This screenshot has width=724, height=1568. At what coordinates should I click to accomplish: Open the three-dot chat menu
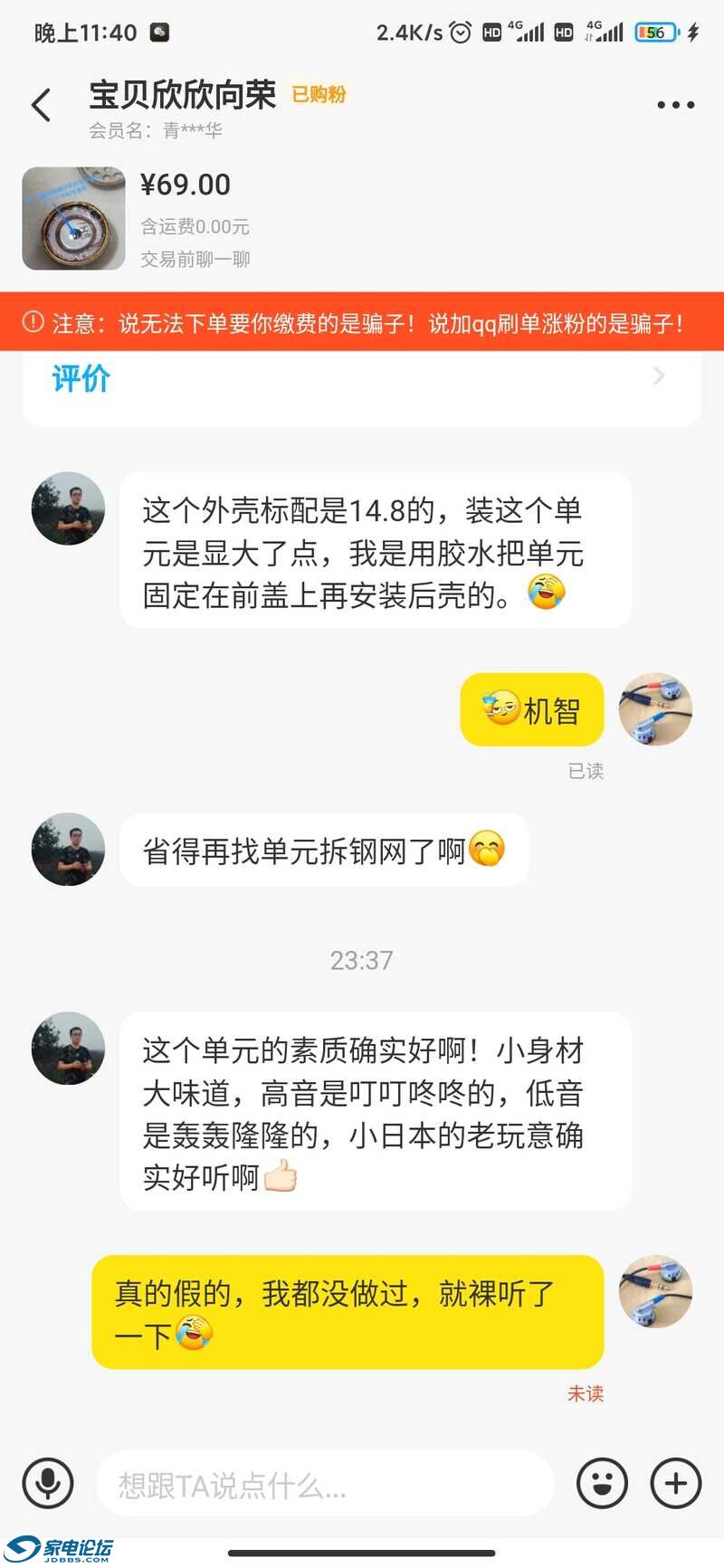(674, 104)
